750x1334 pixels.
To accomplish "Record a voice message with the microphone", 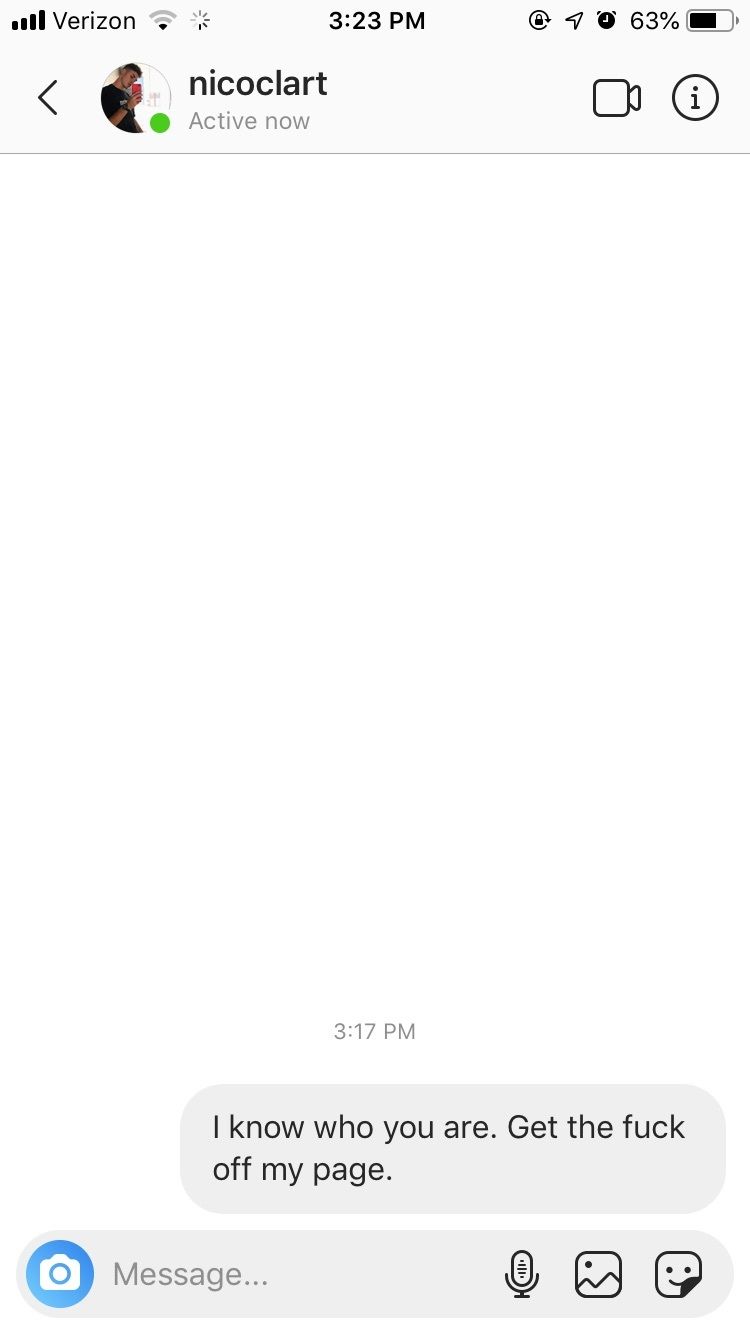I will pos(522,1274).
